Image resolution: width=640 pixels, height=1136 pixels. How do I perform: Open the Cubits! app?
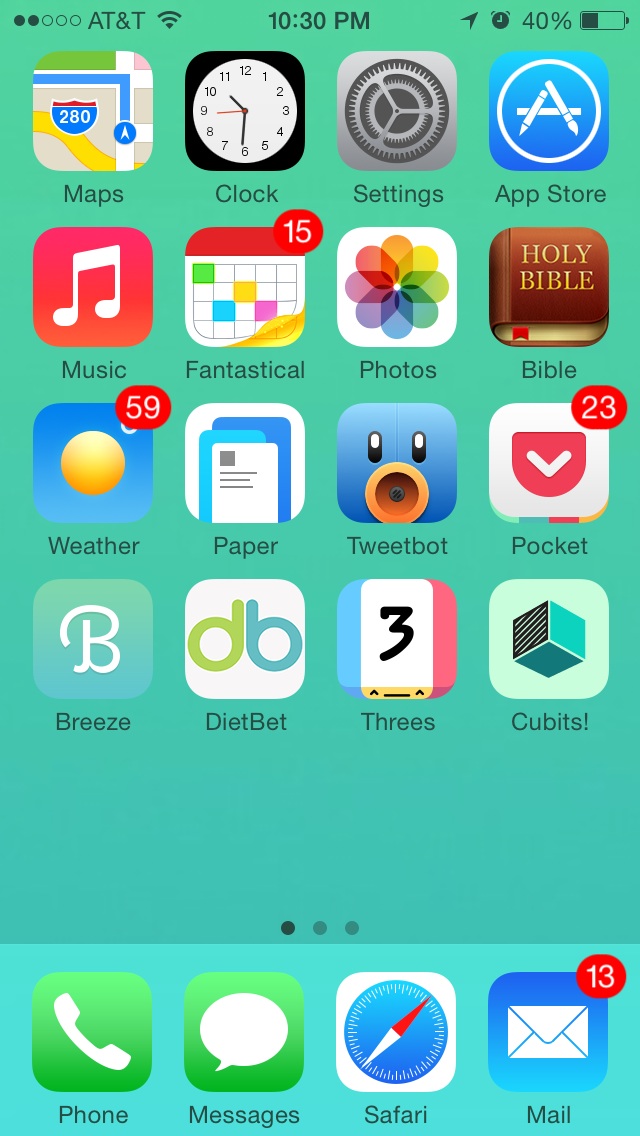click(x=549, y=639)
